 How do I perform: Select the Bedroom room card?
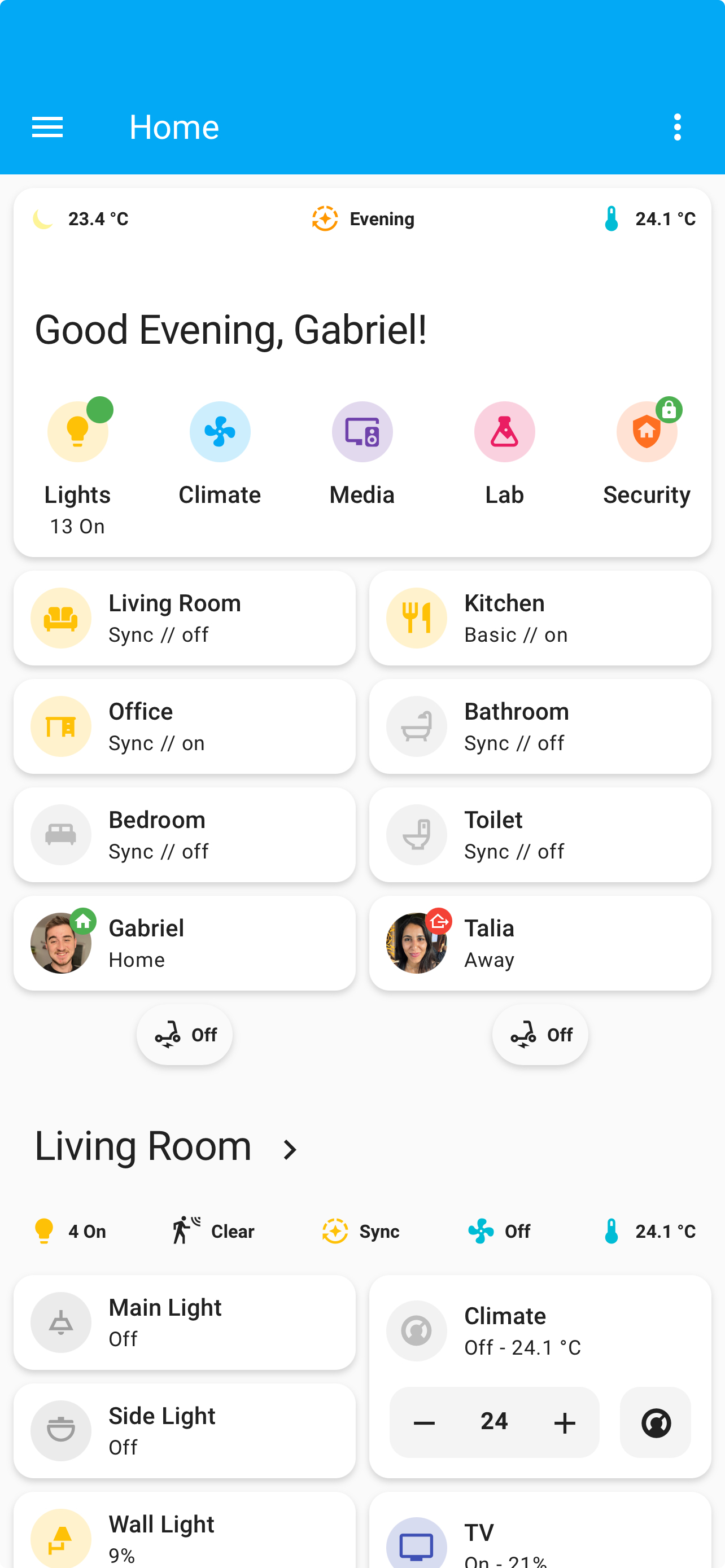(185, 835)
